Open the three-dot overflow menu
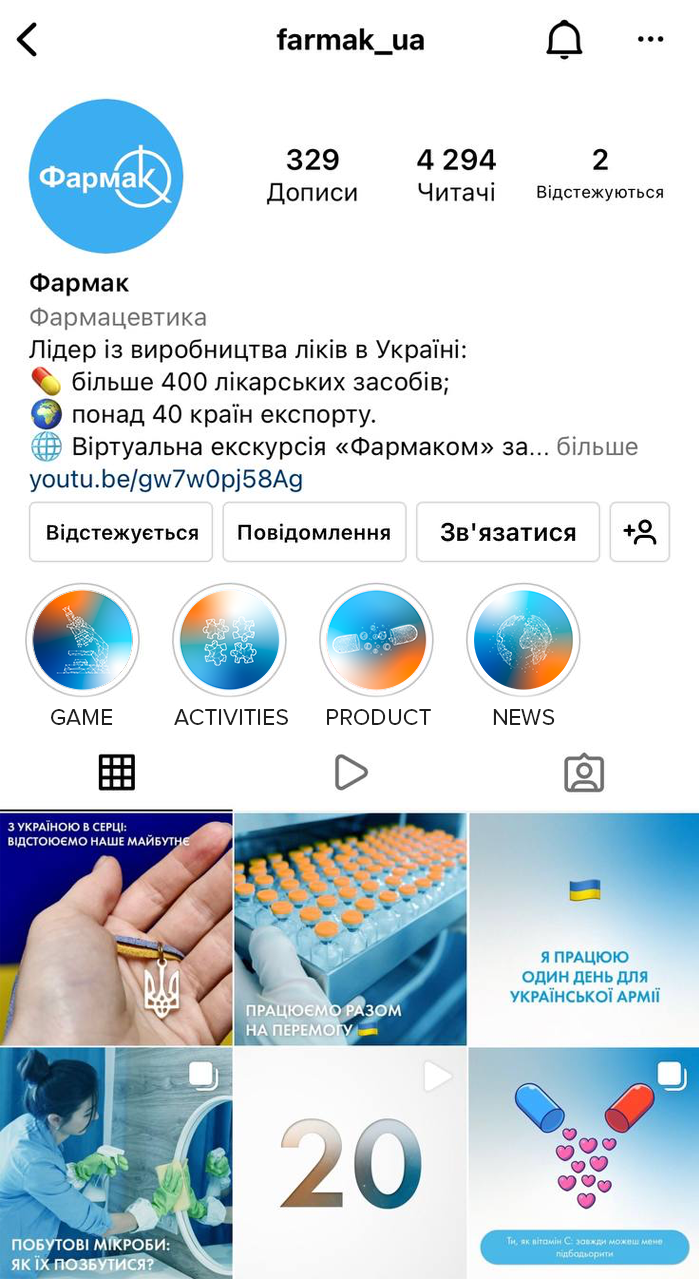This screenshot has height=1280, width=699. coord(650,40)
